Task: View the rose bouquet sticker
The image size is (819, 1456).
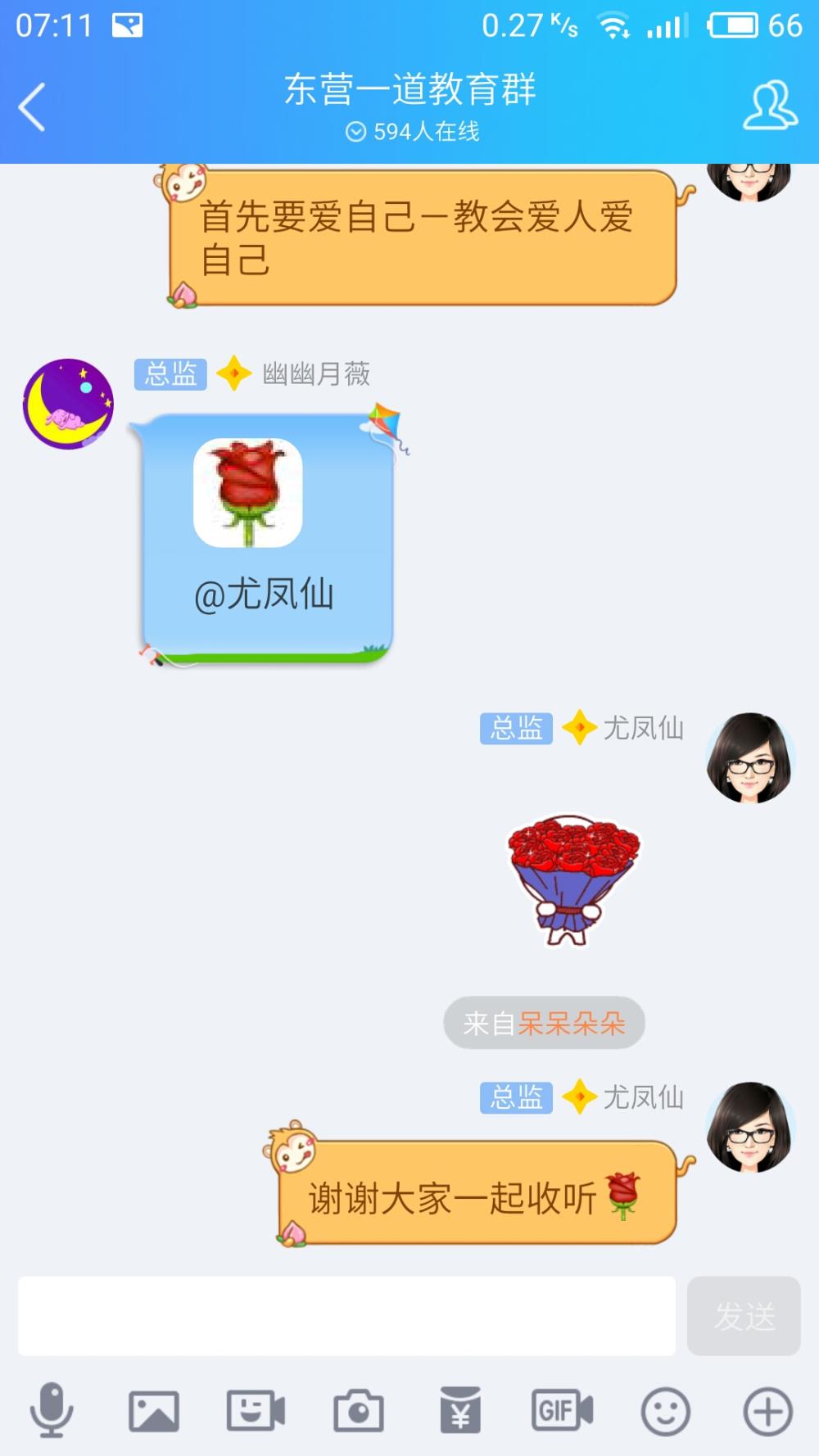Action: click(573, 880)
